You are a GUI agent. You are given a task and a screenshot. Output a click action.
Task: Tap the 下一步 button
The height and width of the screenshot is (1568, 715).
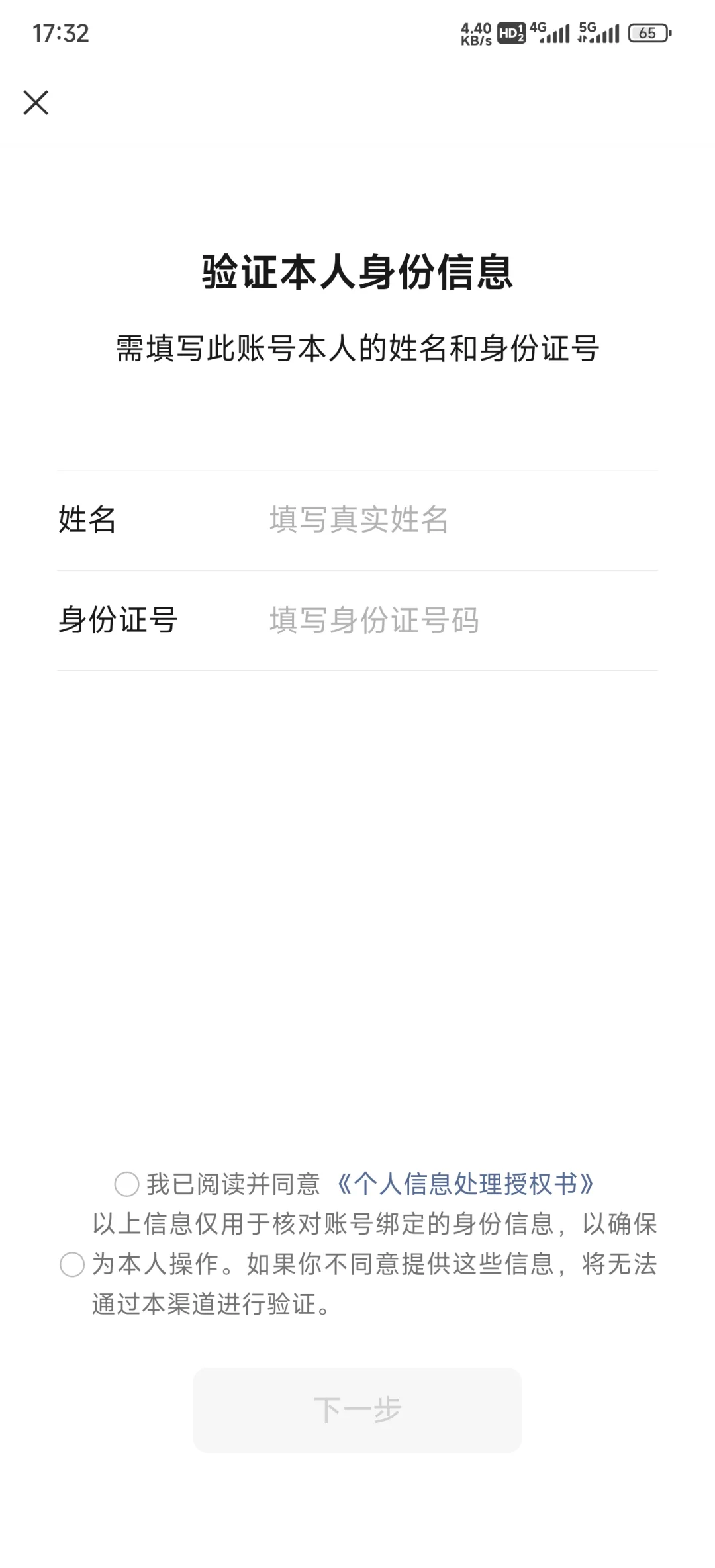[358, 1410]
